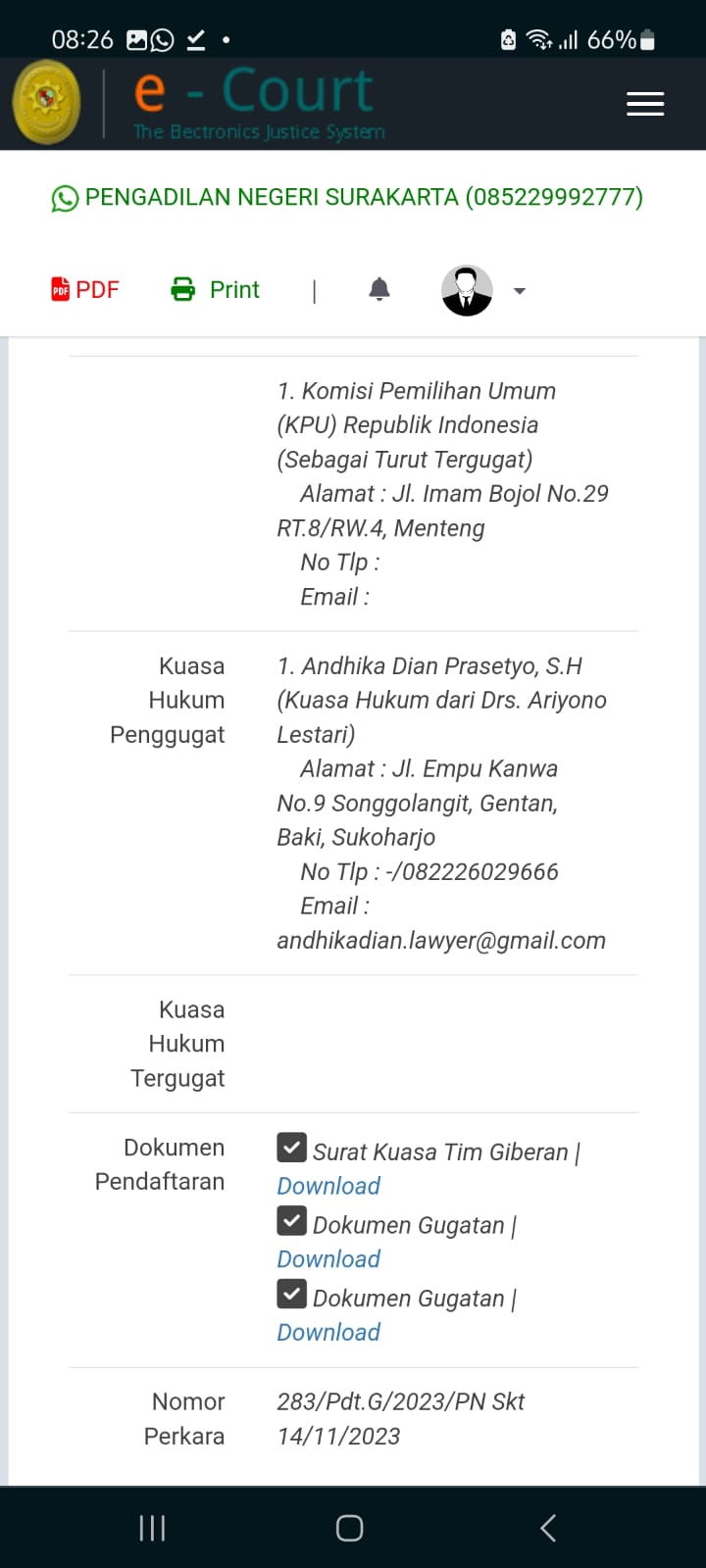Toggle the Surat Kuasa Tim Giberan checkbox
706x1568 pixels.
[x=291, y=1147]
